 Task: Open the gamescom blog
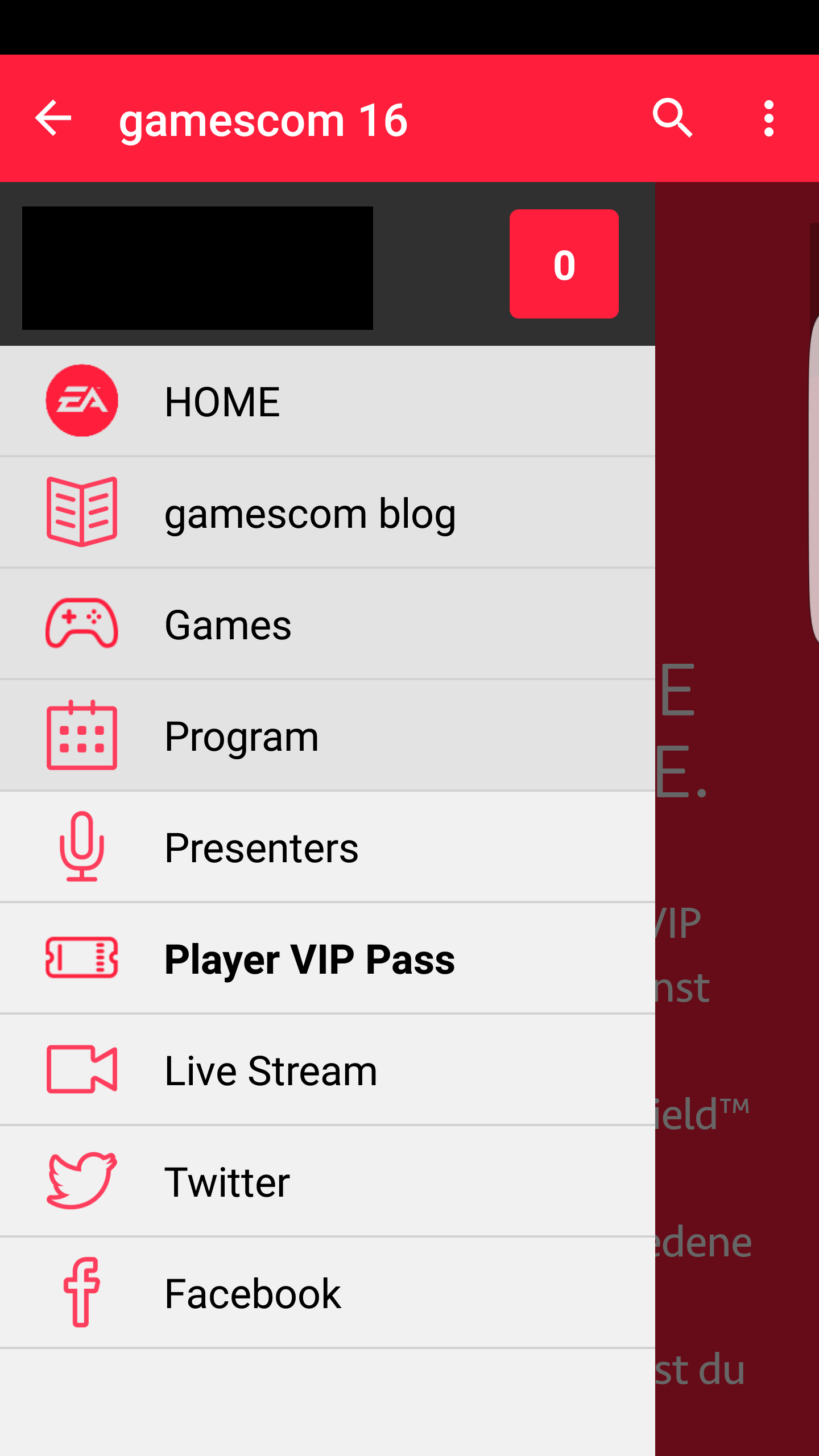(328, 512)
